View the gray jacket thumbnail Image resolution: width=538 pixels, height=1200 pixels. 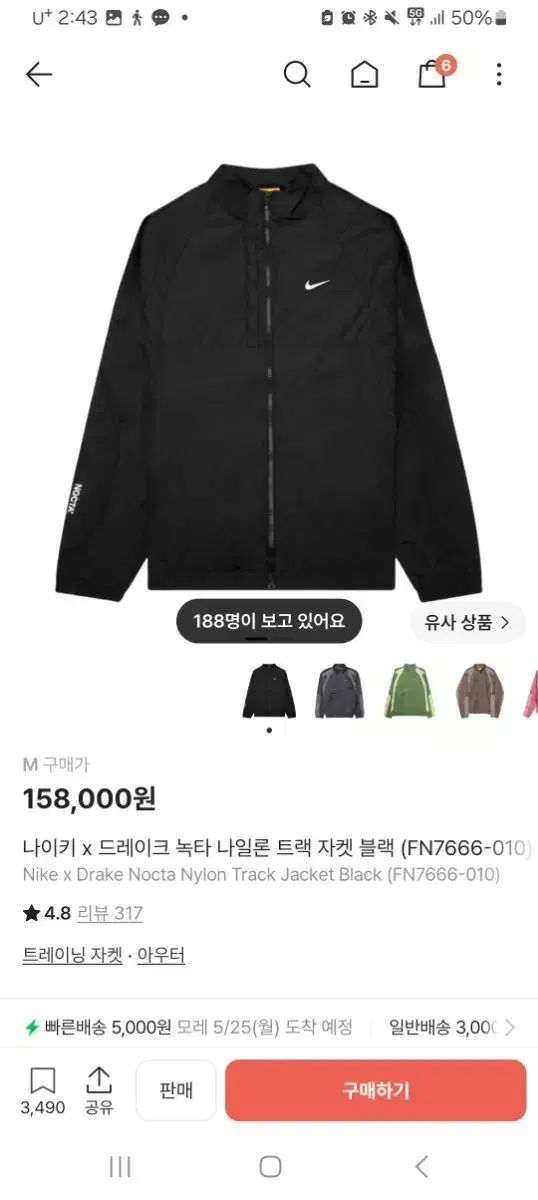point(341,691)
